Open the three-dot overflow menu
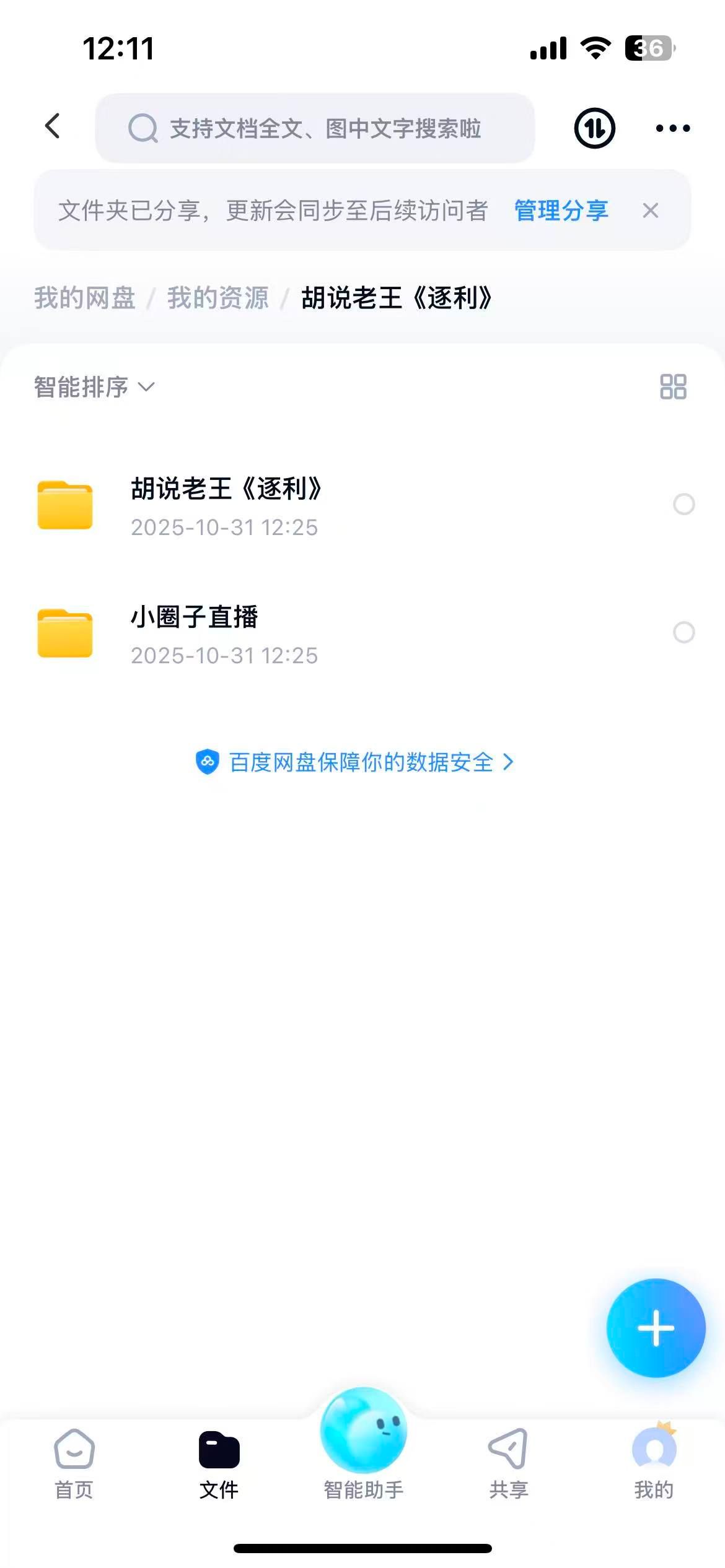The width and height of the screenshot is (725, 1568). tap(672, 128)
